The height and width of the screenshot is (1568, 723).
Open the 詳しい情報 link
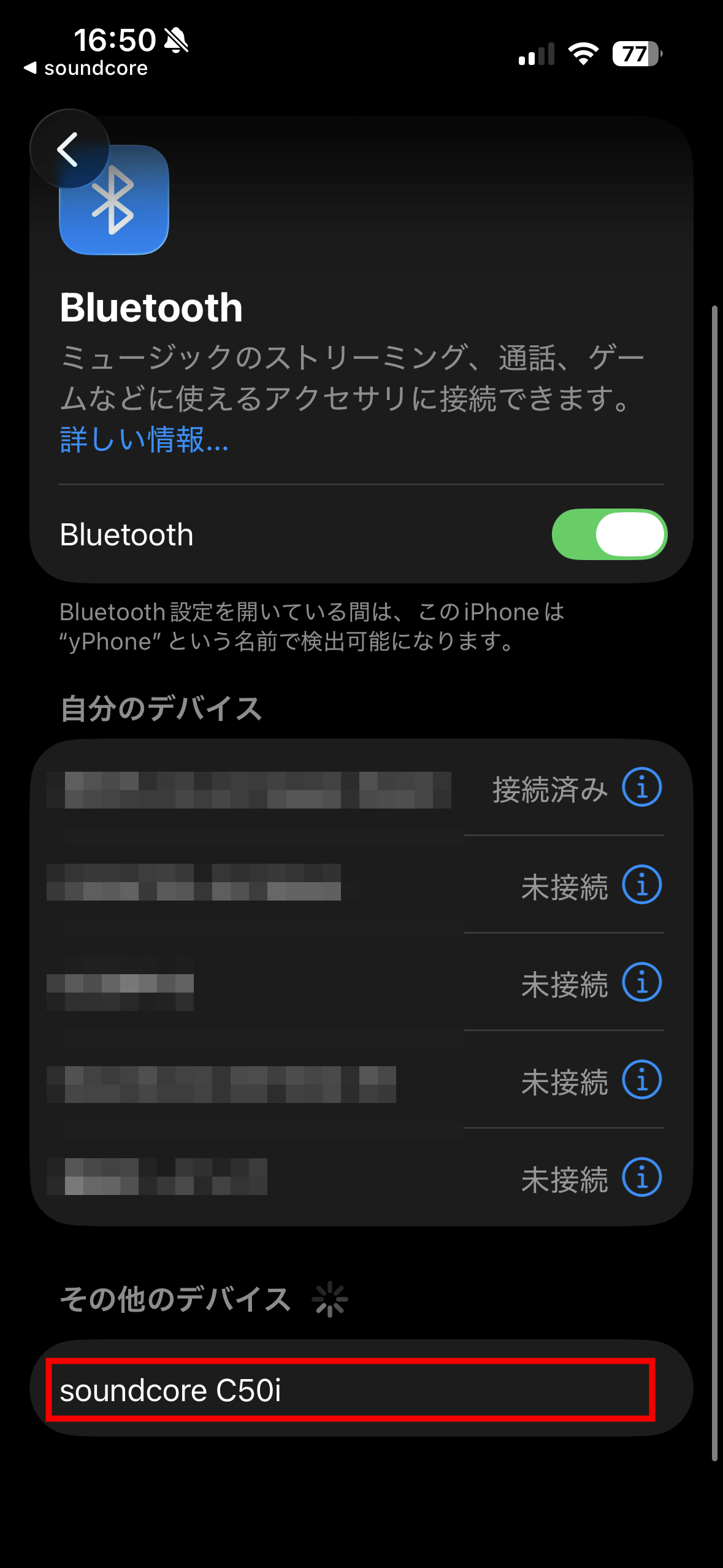coord(144,439)
